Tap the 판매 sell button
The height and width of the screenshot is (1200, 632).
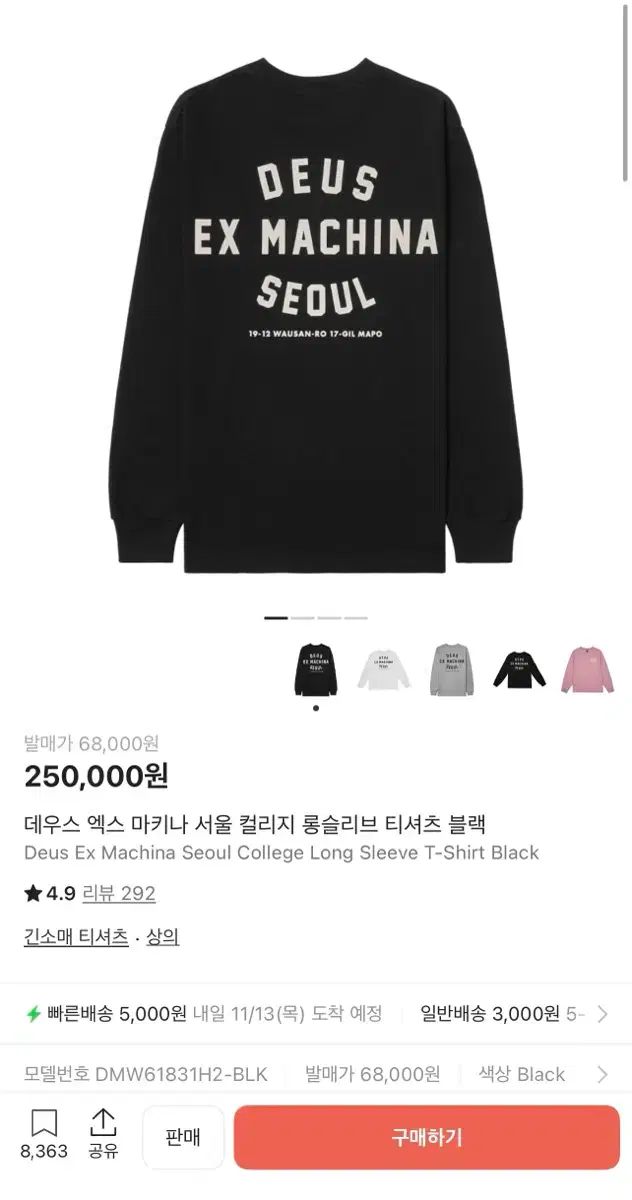(183, 1137)
